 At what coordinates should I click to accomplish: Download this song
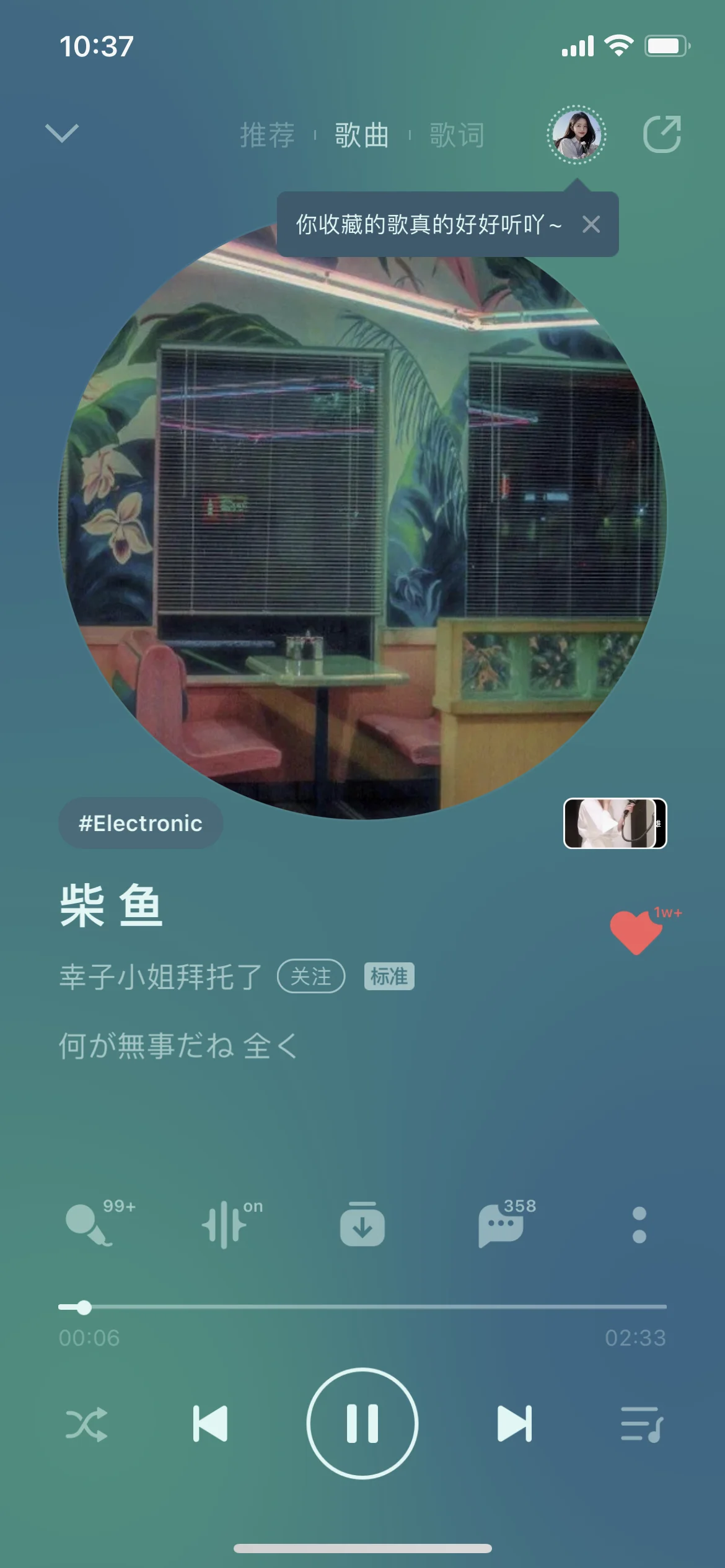pos(362,1225)
